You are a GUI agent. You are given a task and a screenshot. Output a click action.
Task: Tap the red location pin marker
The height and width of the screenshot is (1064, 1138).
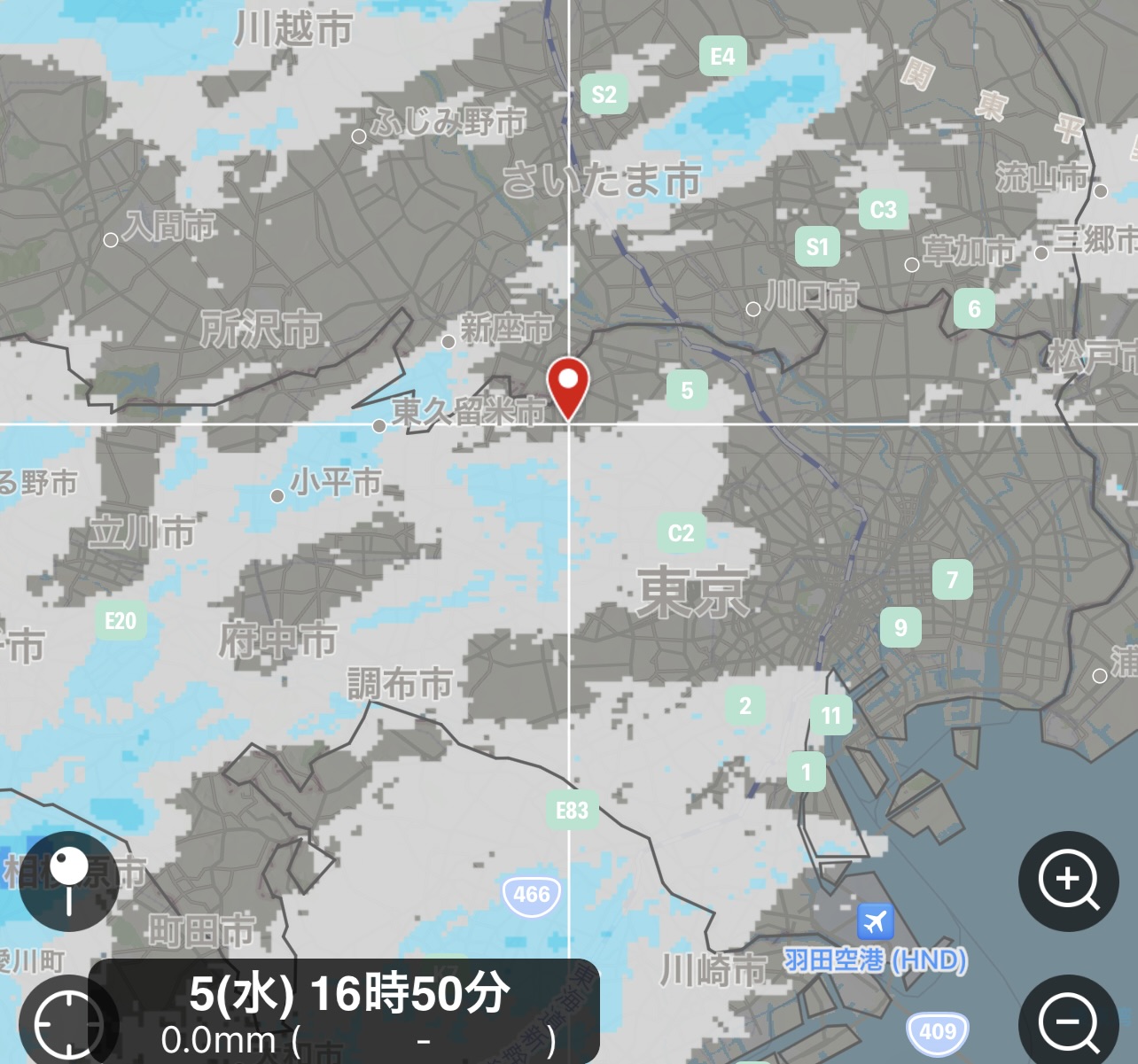click(x=568, y=385)
